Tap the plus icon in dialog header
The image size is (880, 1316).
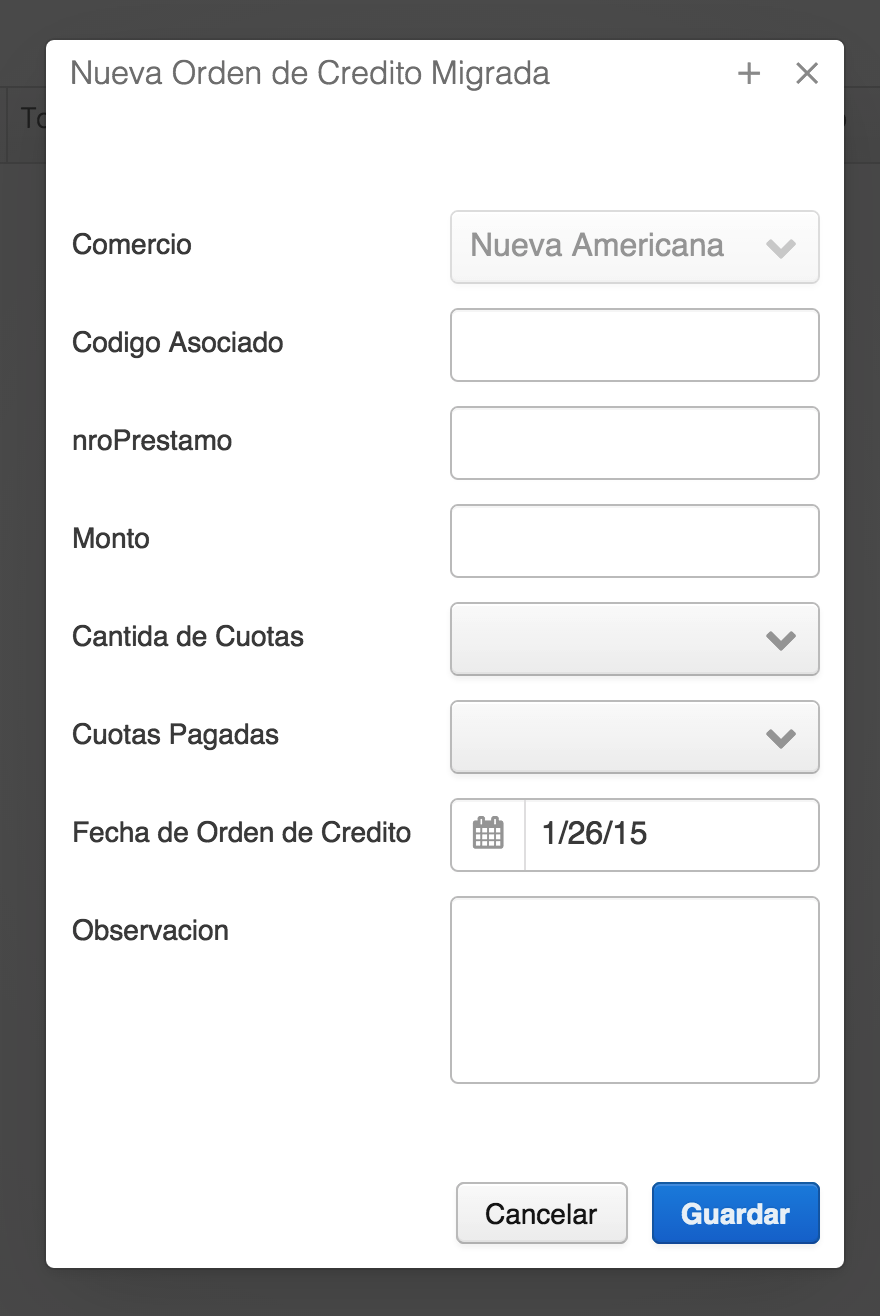pos(749,73)
